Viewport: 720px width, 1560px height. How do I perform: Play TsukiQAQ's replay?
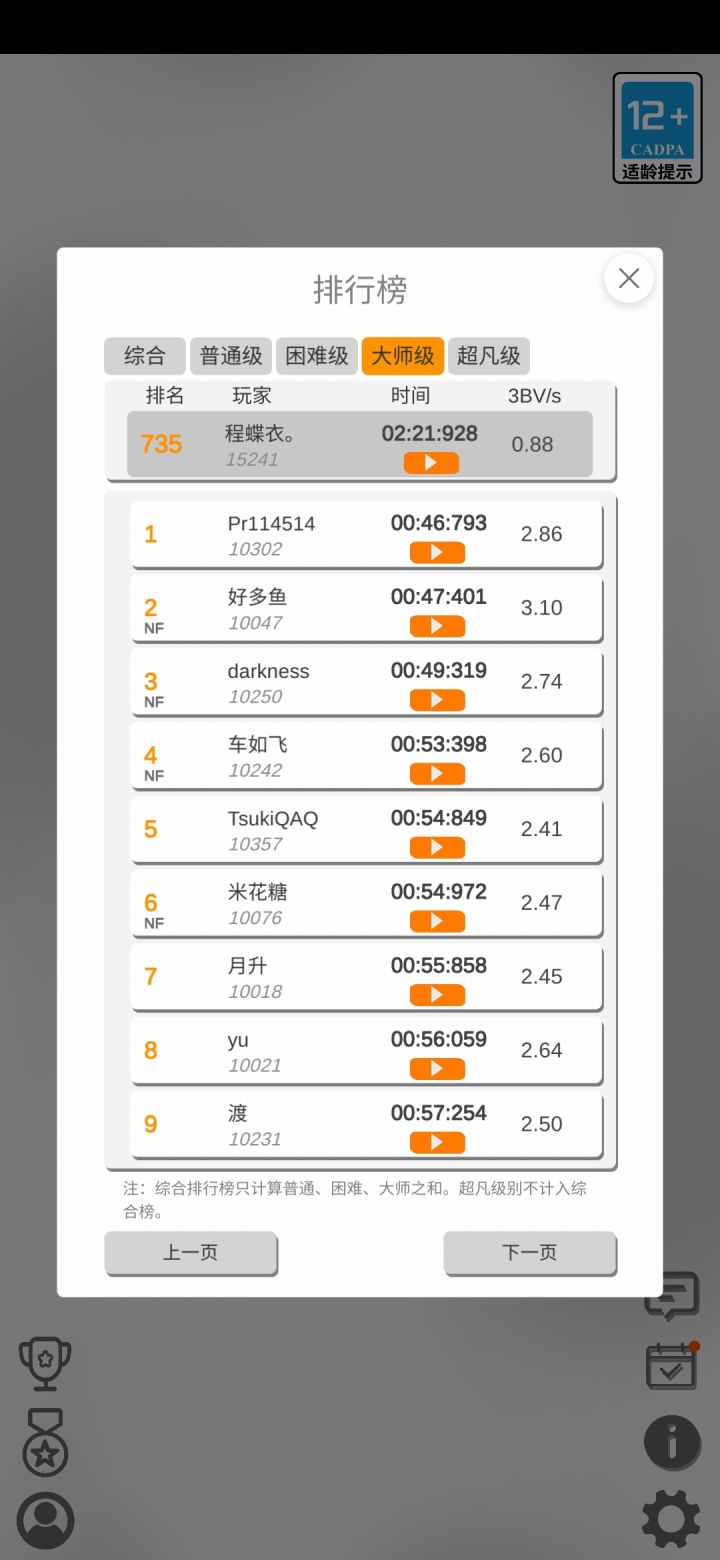click(437, 848)
